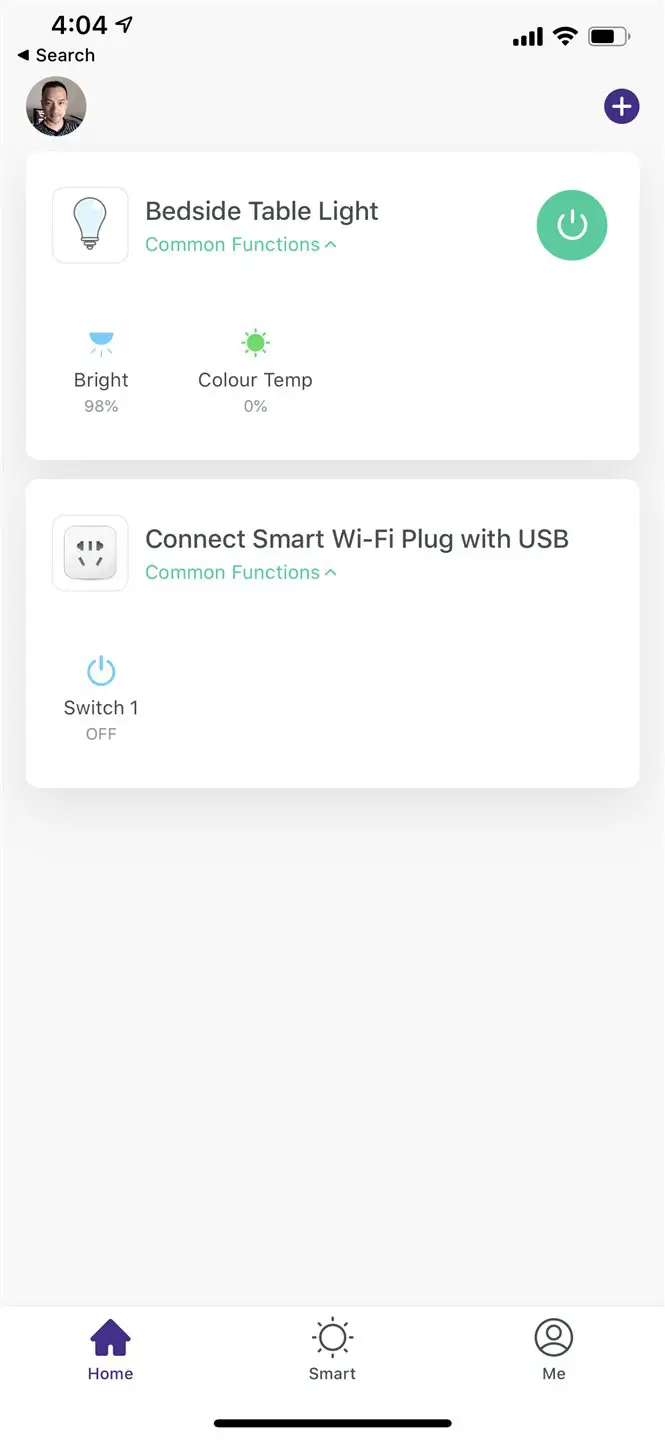Image resolution: width=665 pixels, height=1440 pixels.
Task: Open Connect Smart Wi-Fi Plug with USB
Action: tap(357, 539)
